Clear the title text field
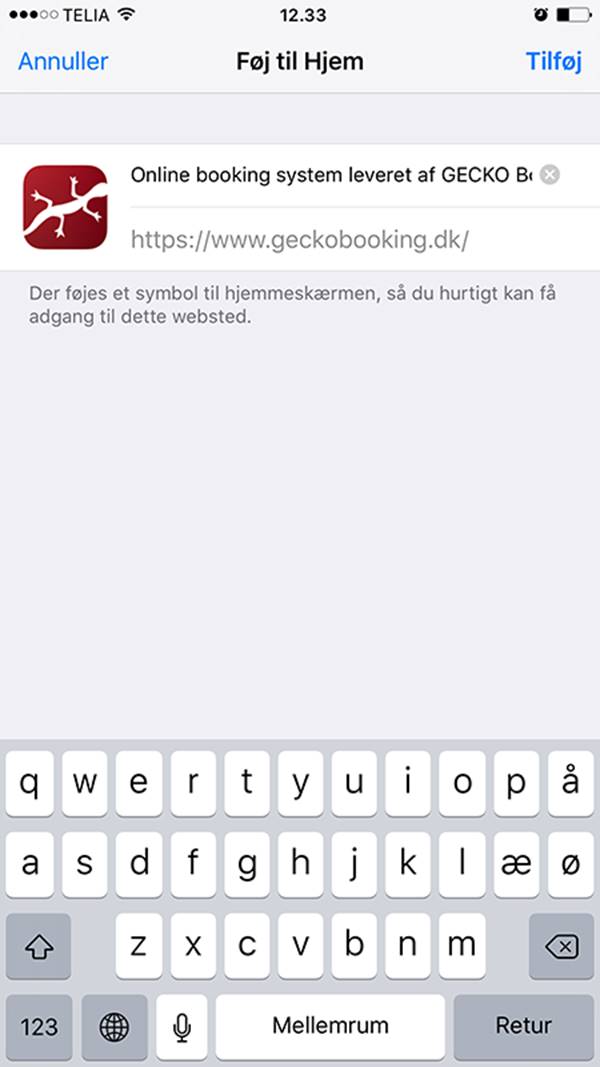The width and height of the screenshot is (600, 1067). (549, 175)
